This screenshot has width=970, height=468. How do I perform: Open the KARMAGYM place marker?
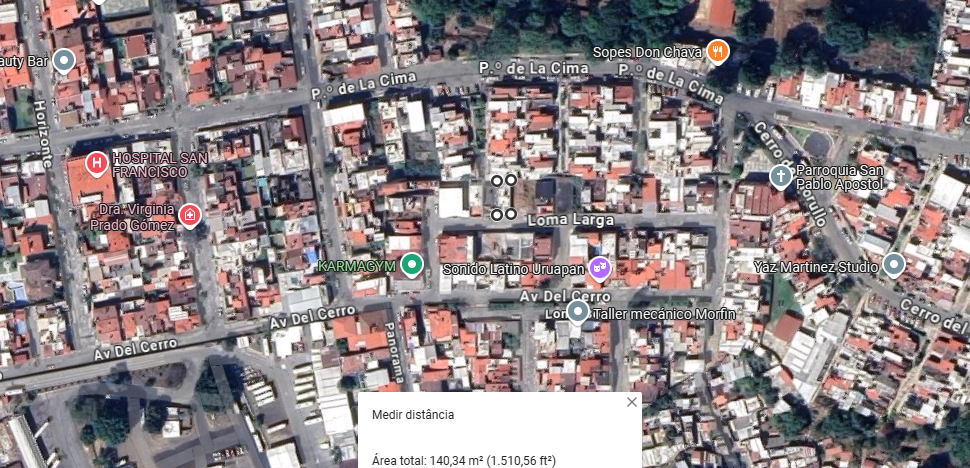pyautogui.click(x=411, y=266)
